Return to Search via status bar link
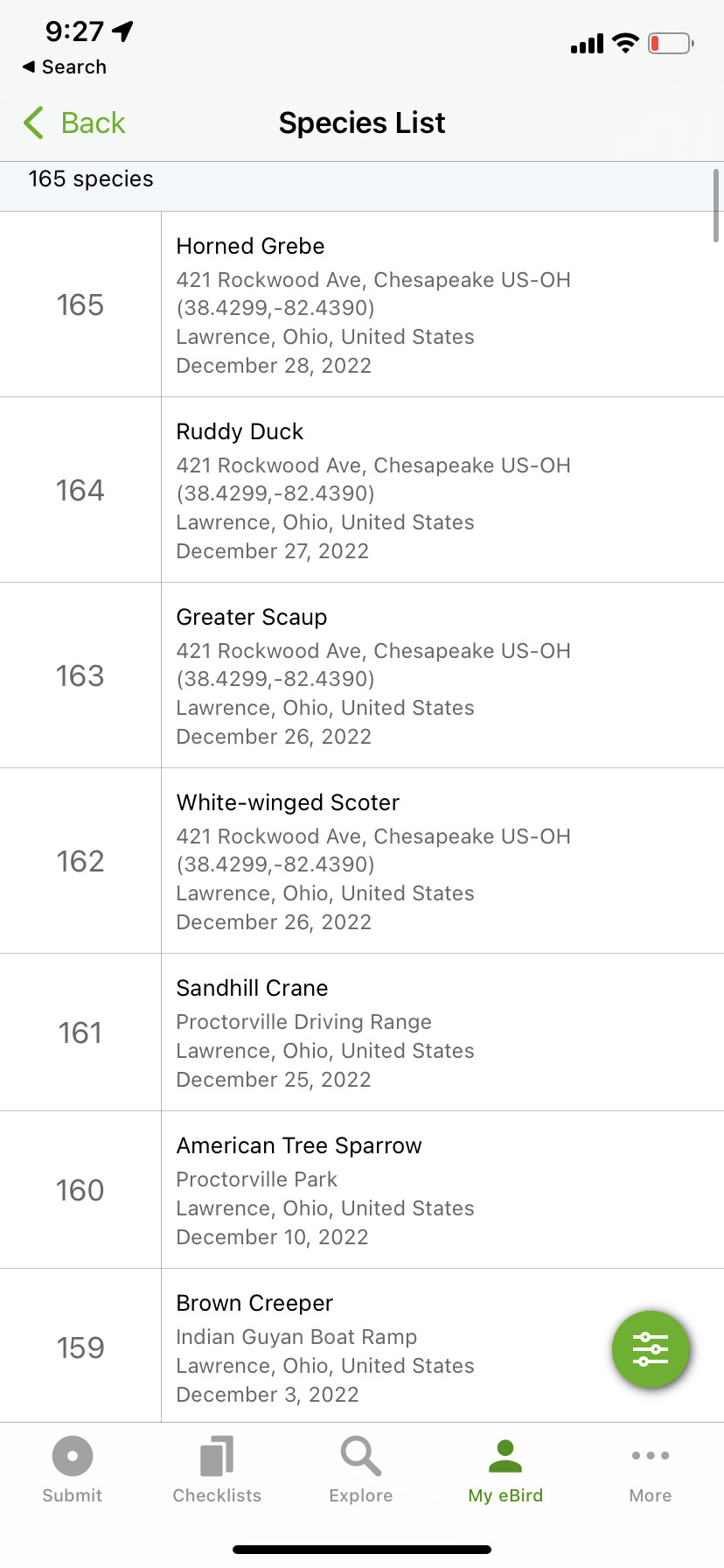This screenshot has height=1568, width=724. pos(65,66)
